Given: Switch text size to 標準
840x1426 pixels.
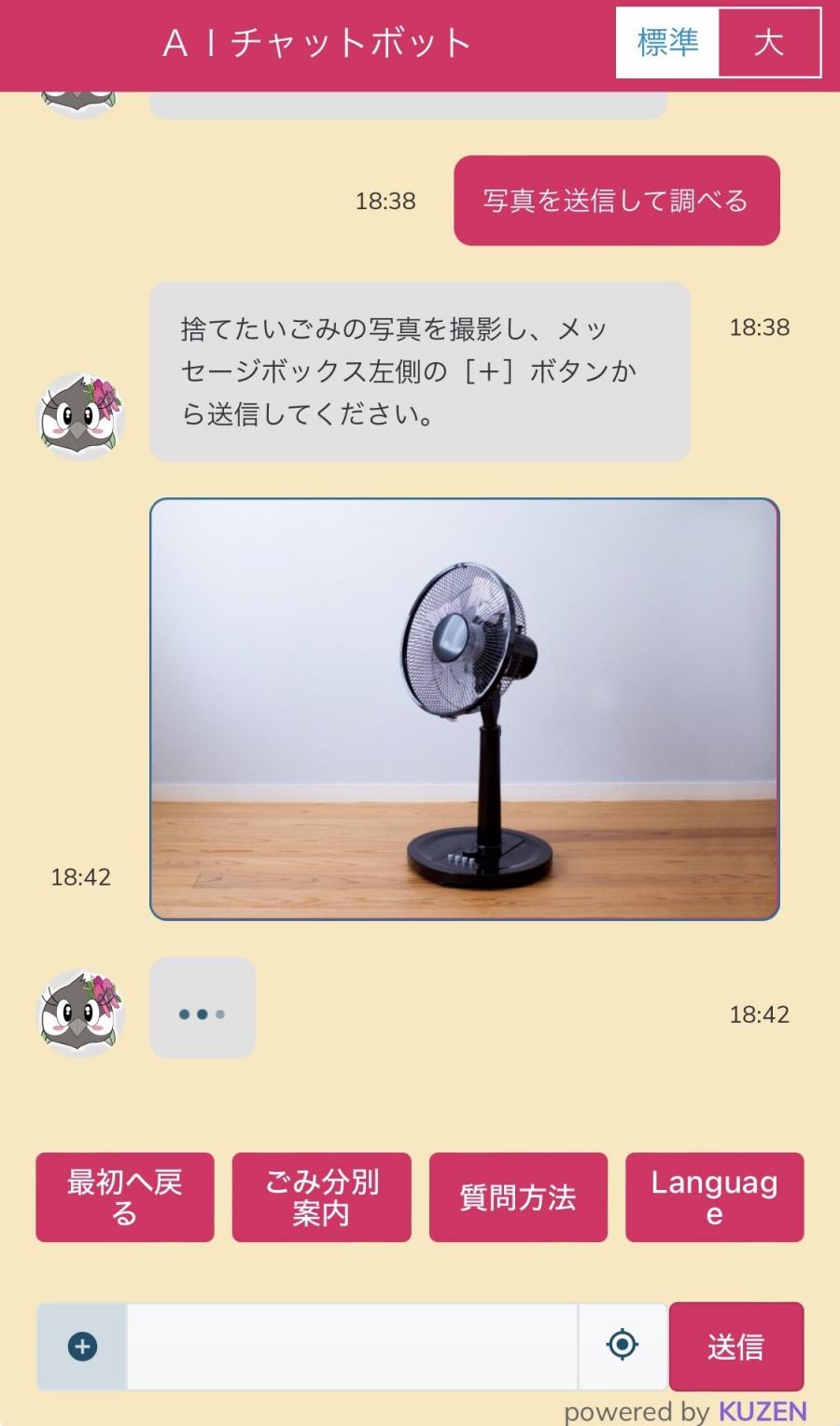Looking at the screenshot, I should coord(667,42).
